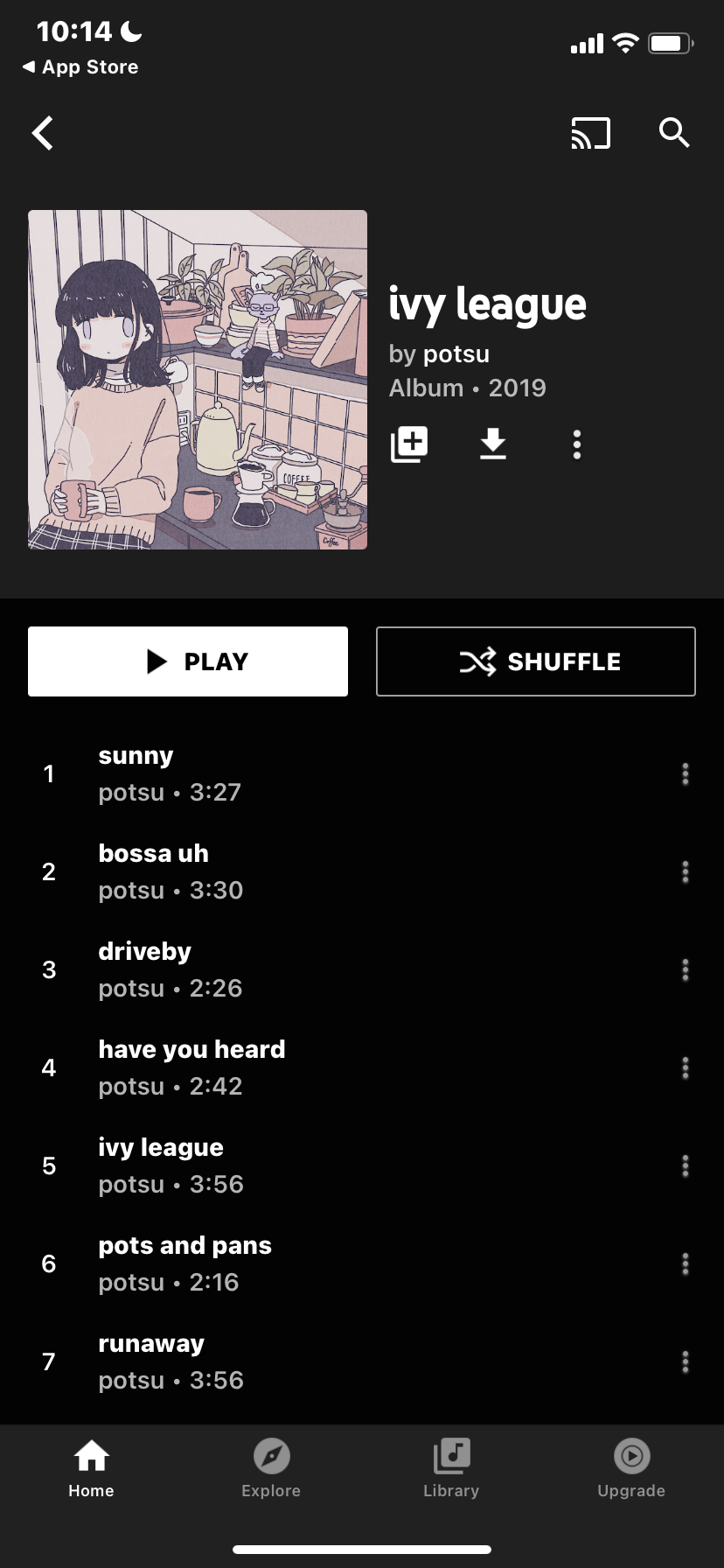Add ivy league album to library
The height and width of the screenshot is (1568, 724).
click(x=409, y=444)
